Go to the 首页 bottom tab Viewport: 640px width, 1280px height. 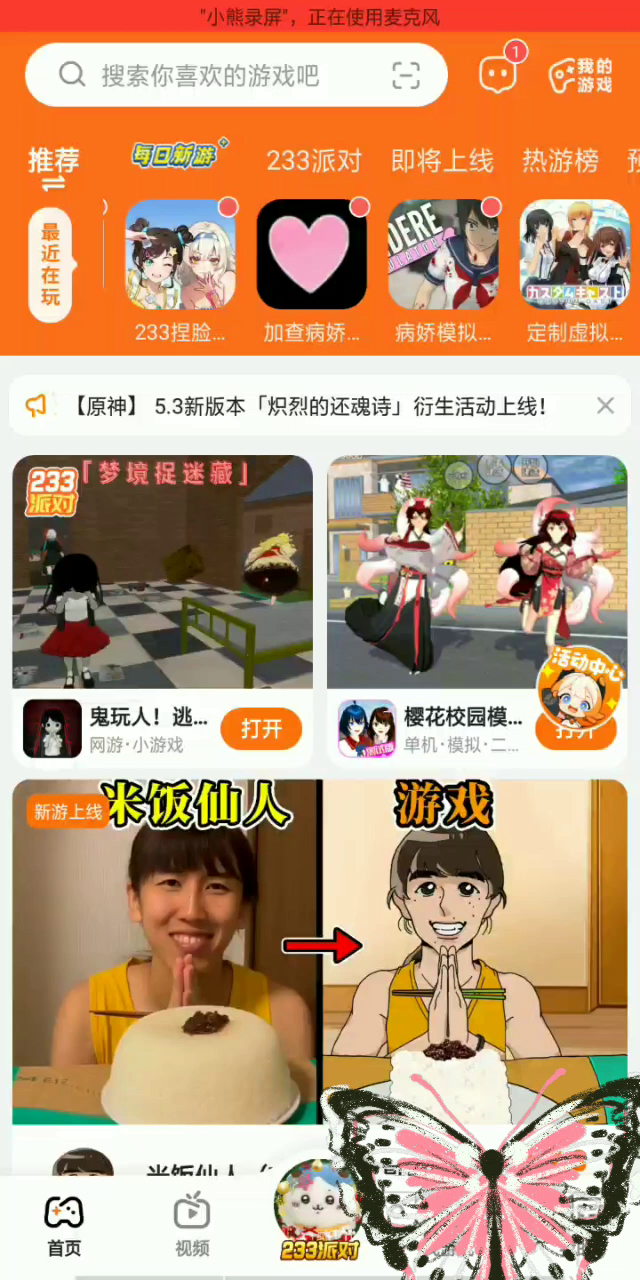[64, 1225]
